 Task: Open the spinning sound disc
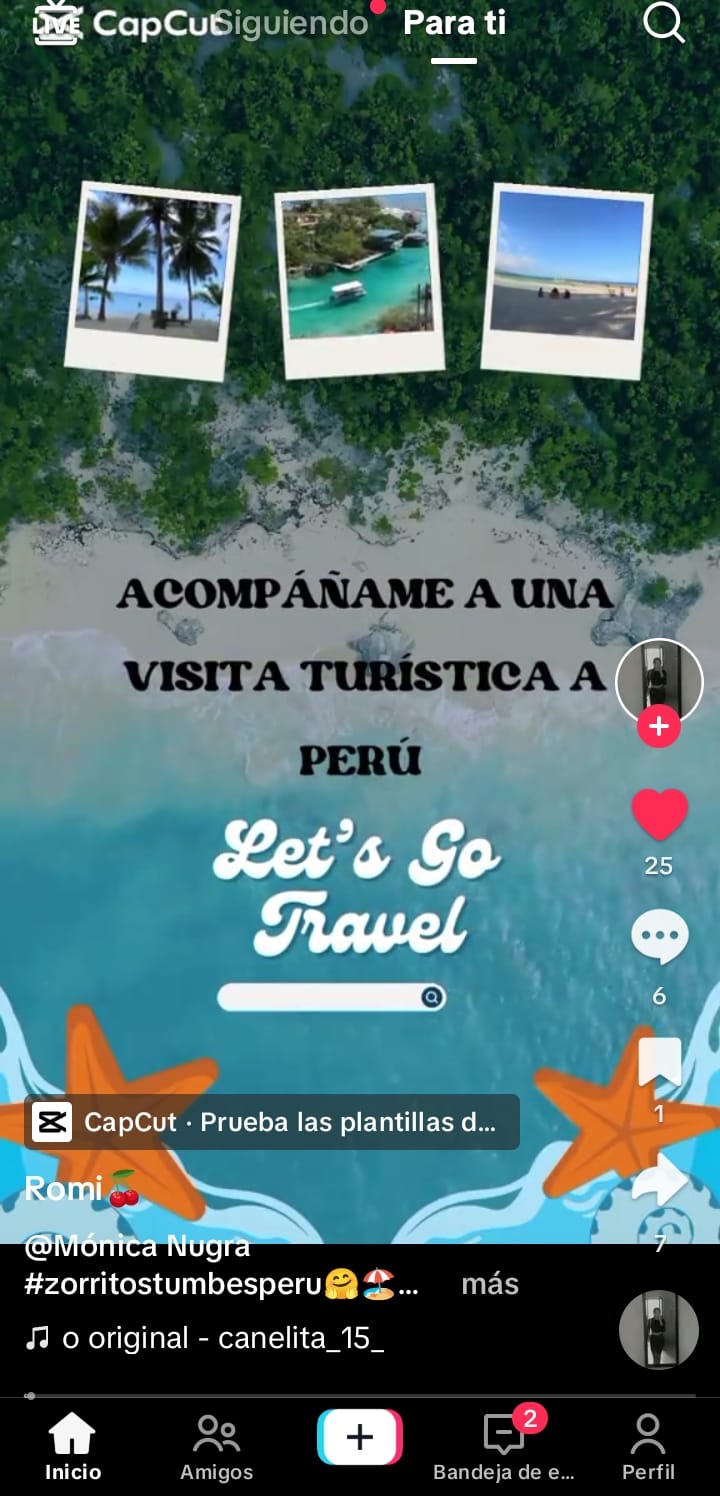[x=658, y=1329]
